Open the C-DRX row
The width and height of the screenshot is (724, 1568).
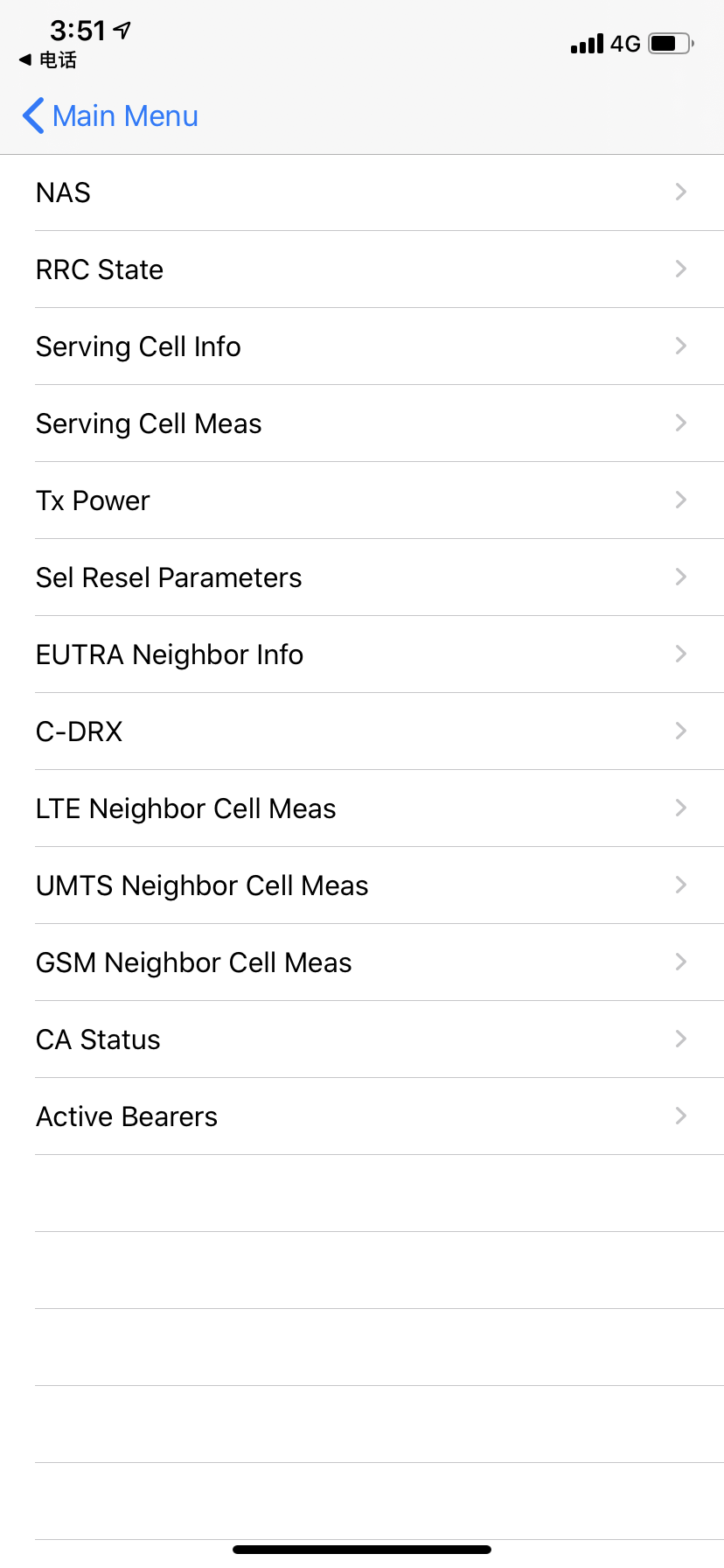click(362, 731)
